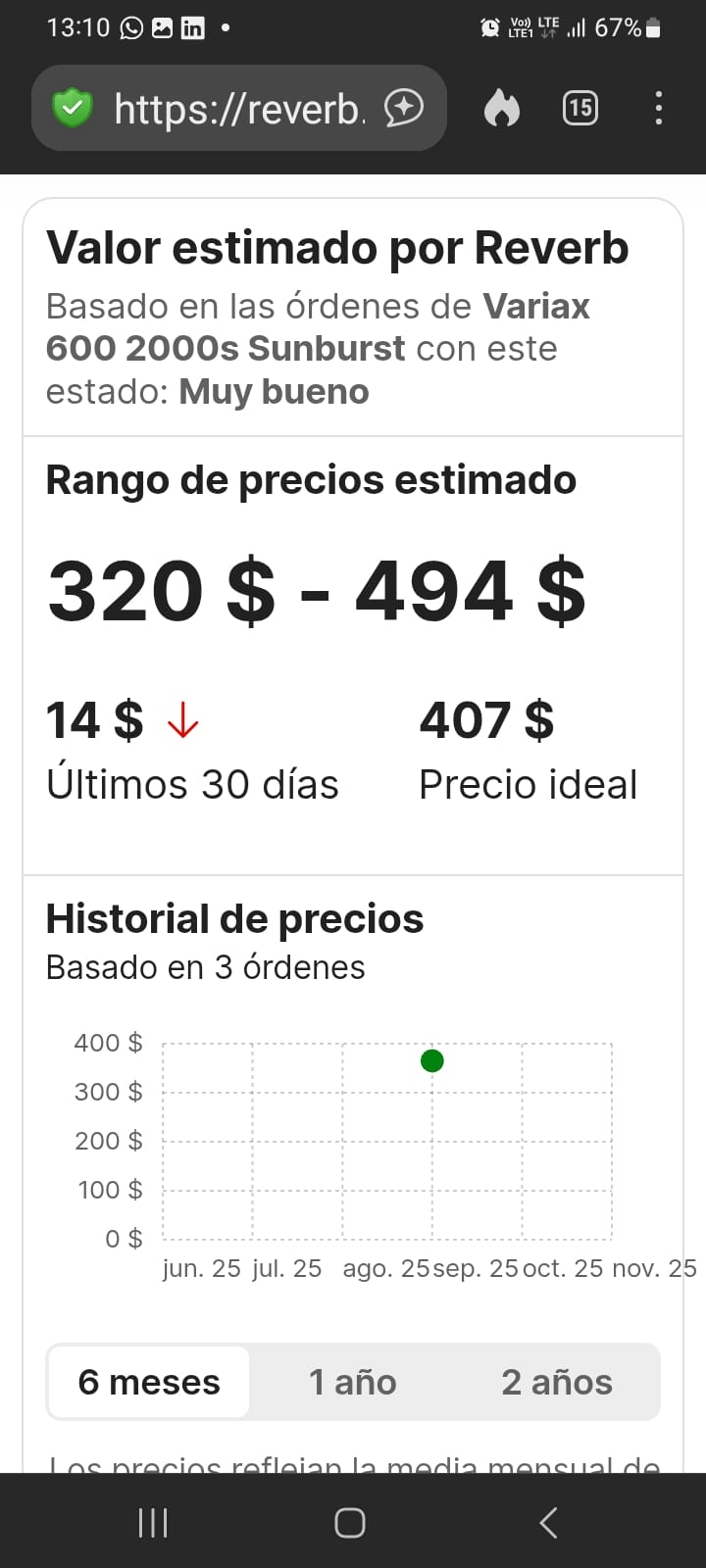The height and width of the screenshot is (1568, 706).
Task: Select the 6 meses range
Action: 149,1382
